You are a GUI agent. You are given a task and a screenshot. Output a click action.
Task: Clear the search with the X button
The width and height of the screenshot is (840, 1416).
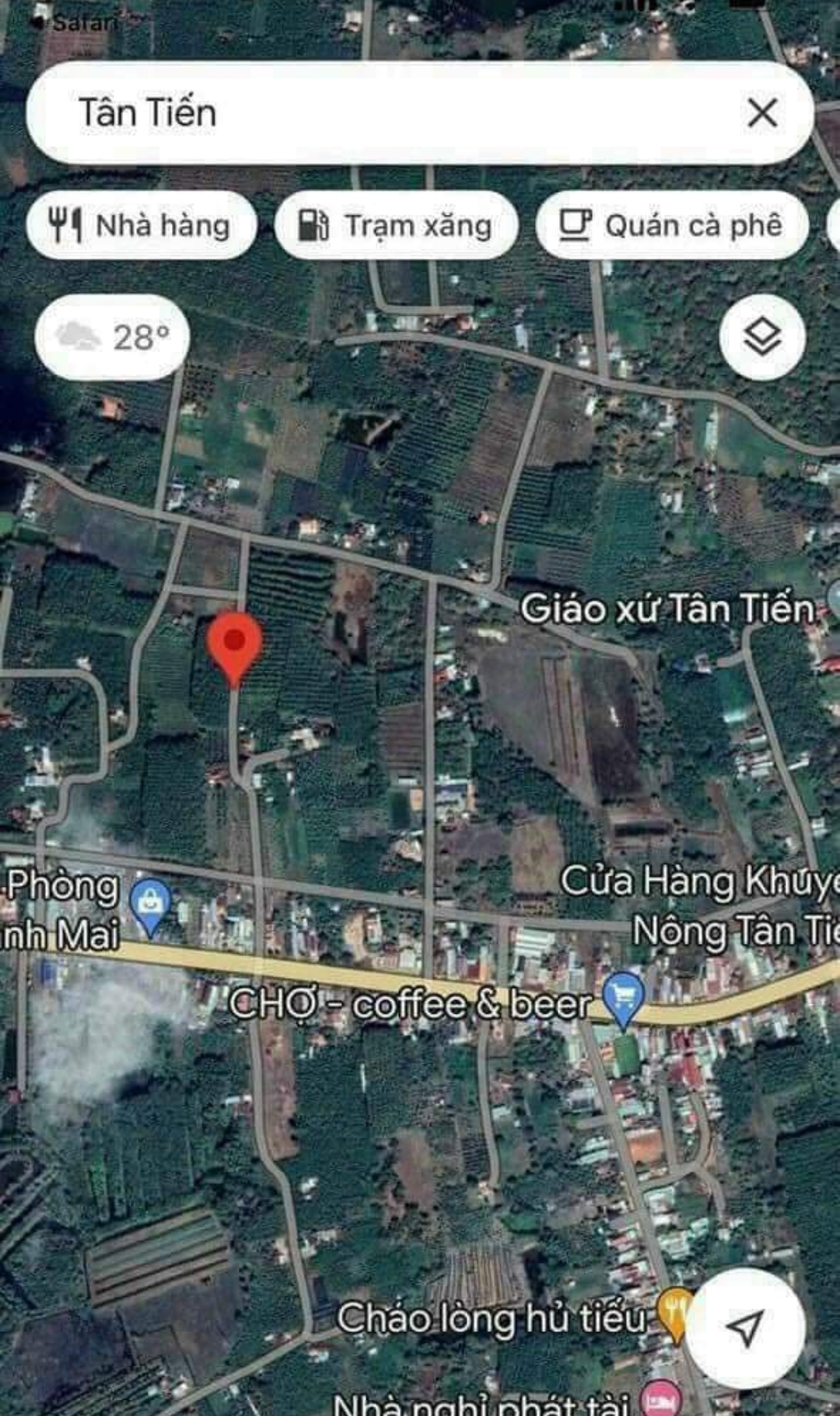tap(762, 113)
